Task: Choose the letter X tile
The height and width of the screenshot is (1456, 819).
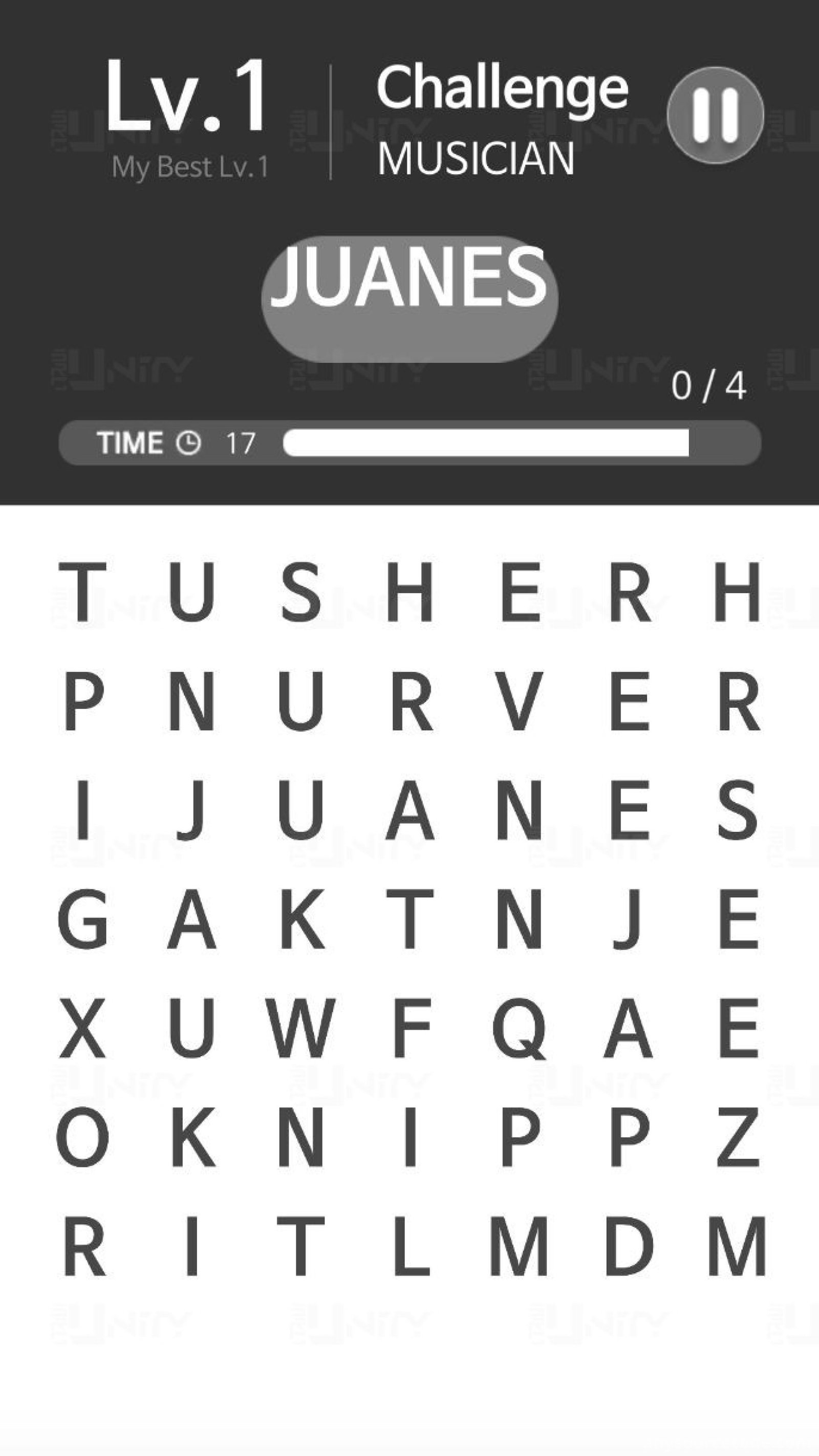Action: click(82, 1028)
